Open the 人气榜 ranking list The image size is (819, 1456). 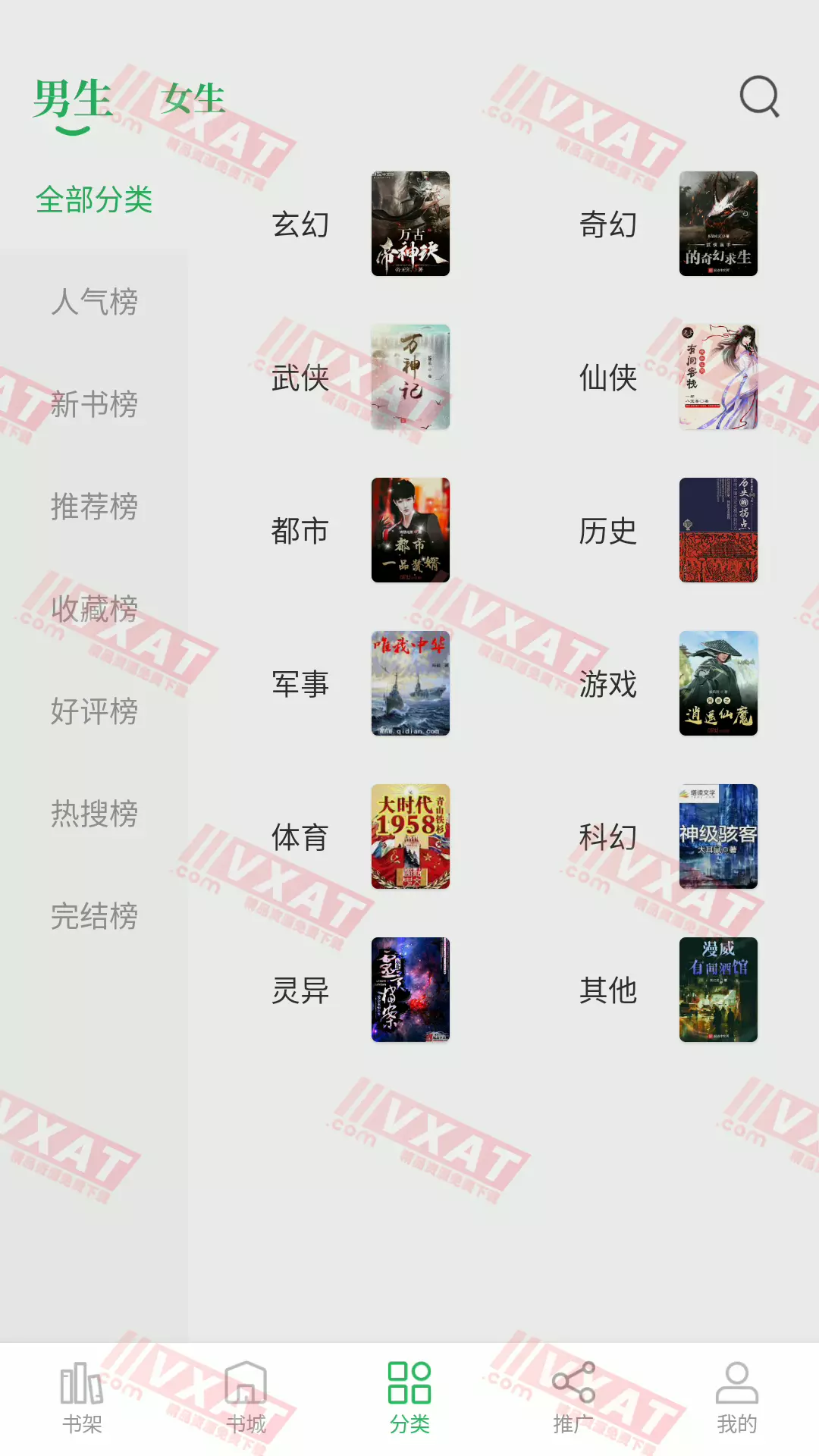pos(94,302)
